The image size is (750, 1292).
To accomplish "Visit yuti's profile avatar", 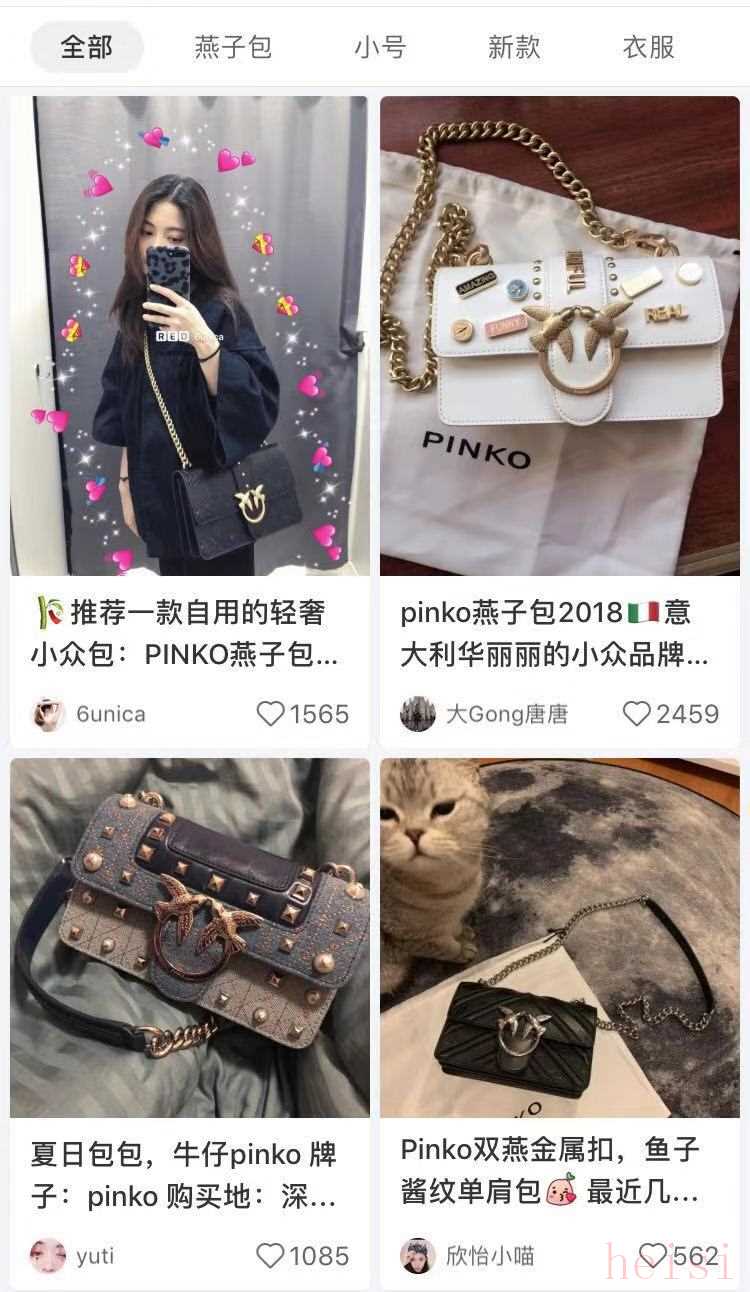I will [x=48, y=1256].
